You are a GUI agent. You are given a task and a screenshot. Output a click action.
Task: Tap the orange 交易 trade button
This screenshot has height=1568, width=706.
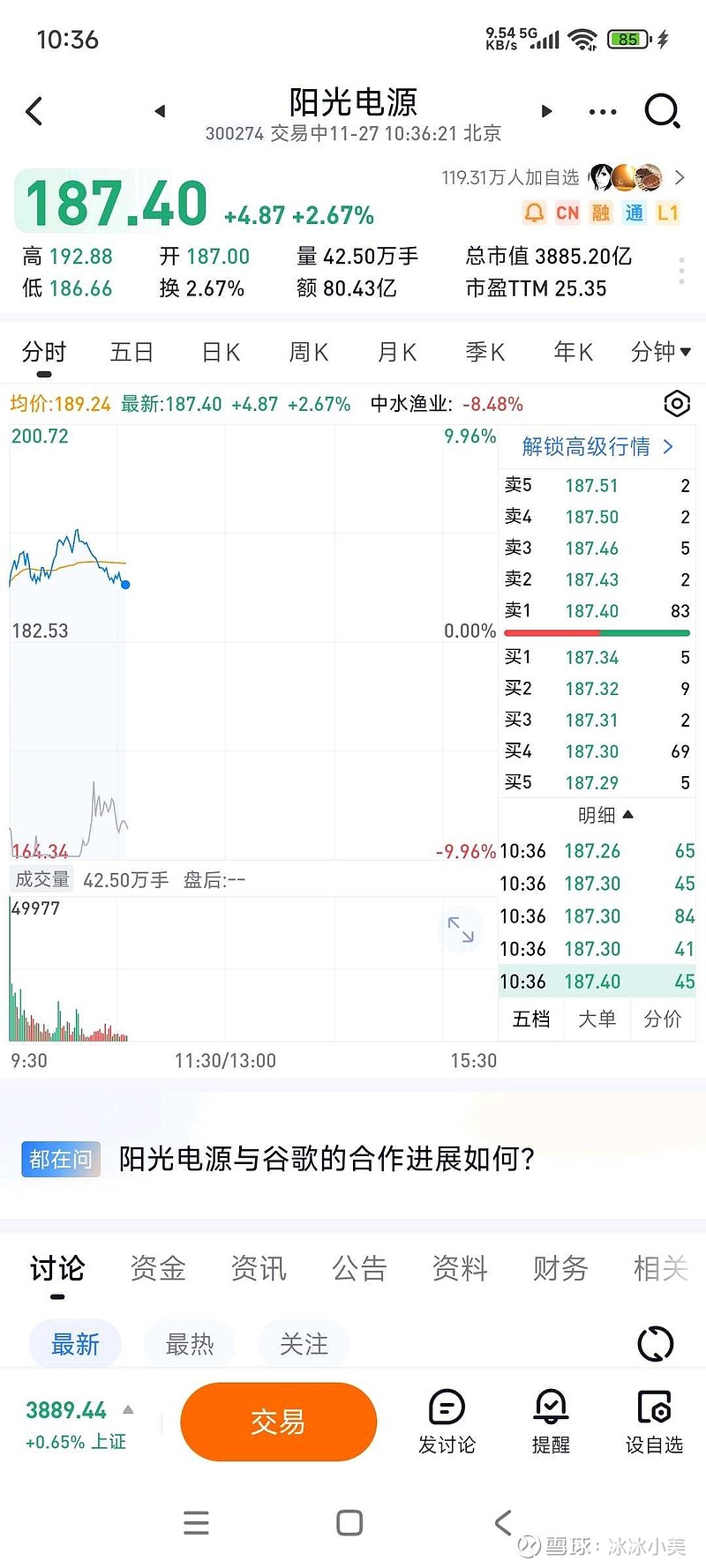(278, 1422)
